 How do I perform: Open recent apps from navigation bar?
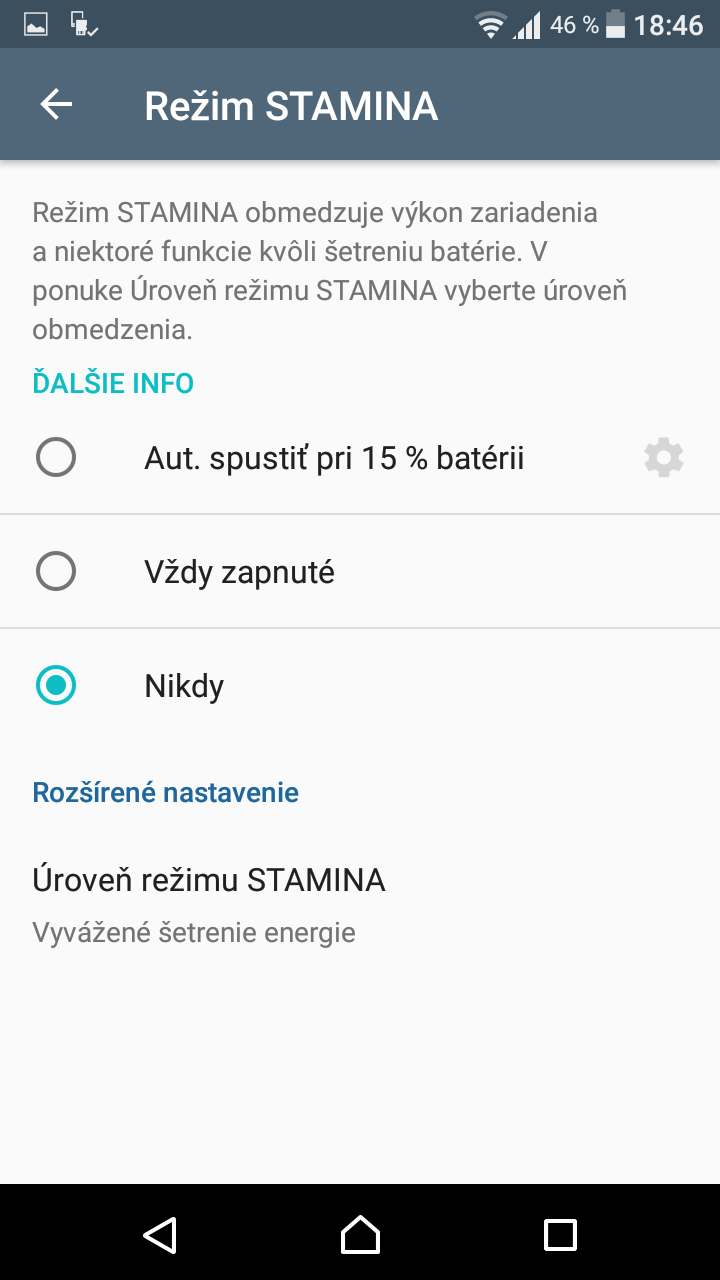click(560, 1234)
